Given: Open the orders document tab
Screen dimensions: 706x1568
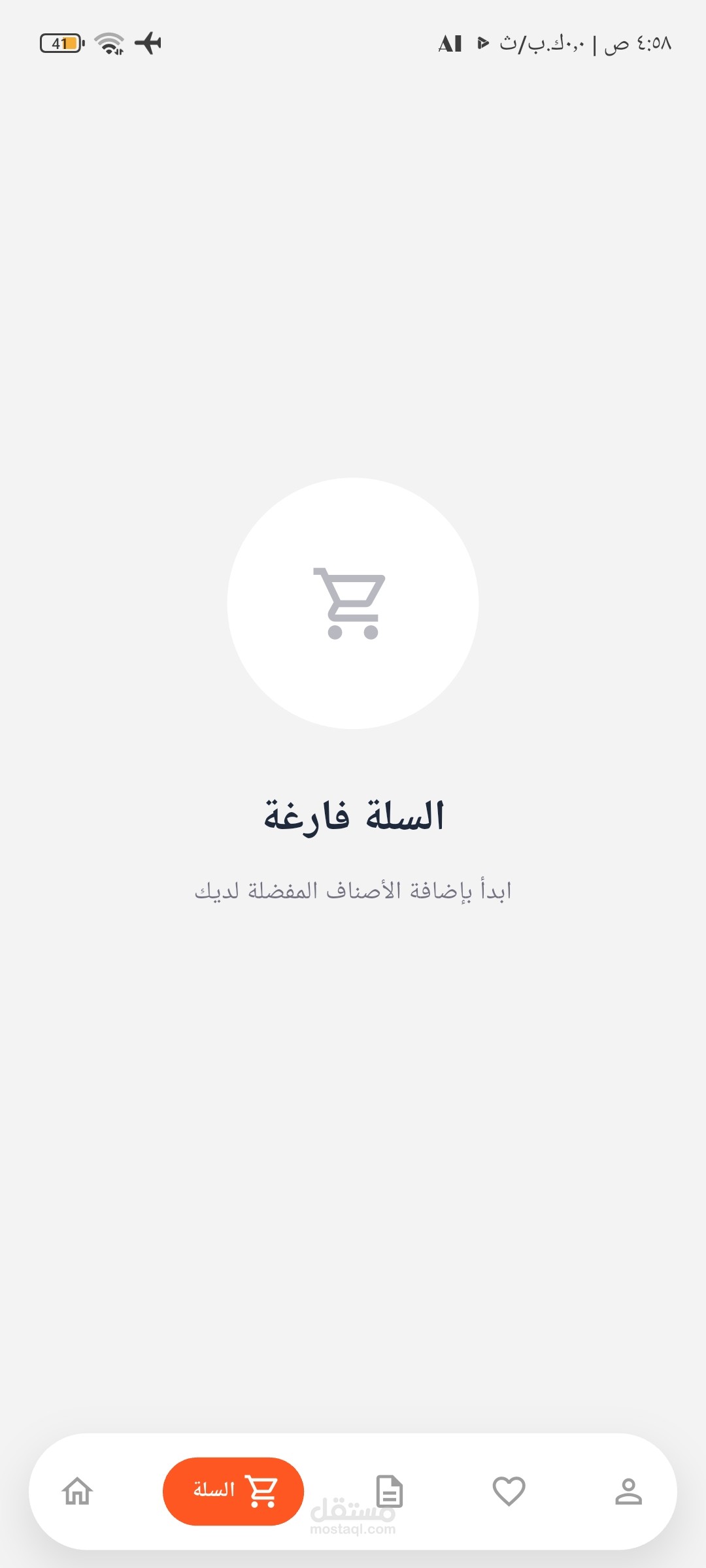Looking at the screenshot, I should pos(390,1492).
